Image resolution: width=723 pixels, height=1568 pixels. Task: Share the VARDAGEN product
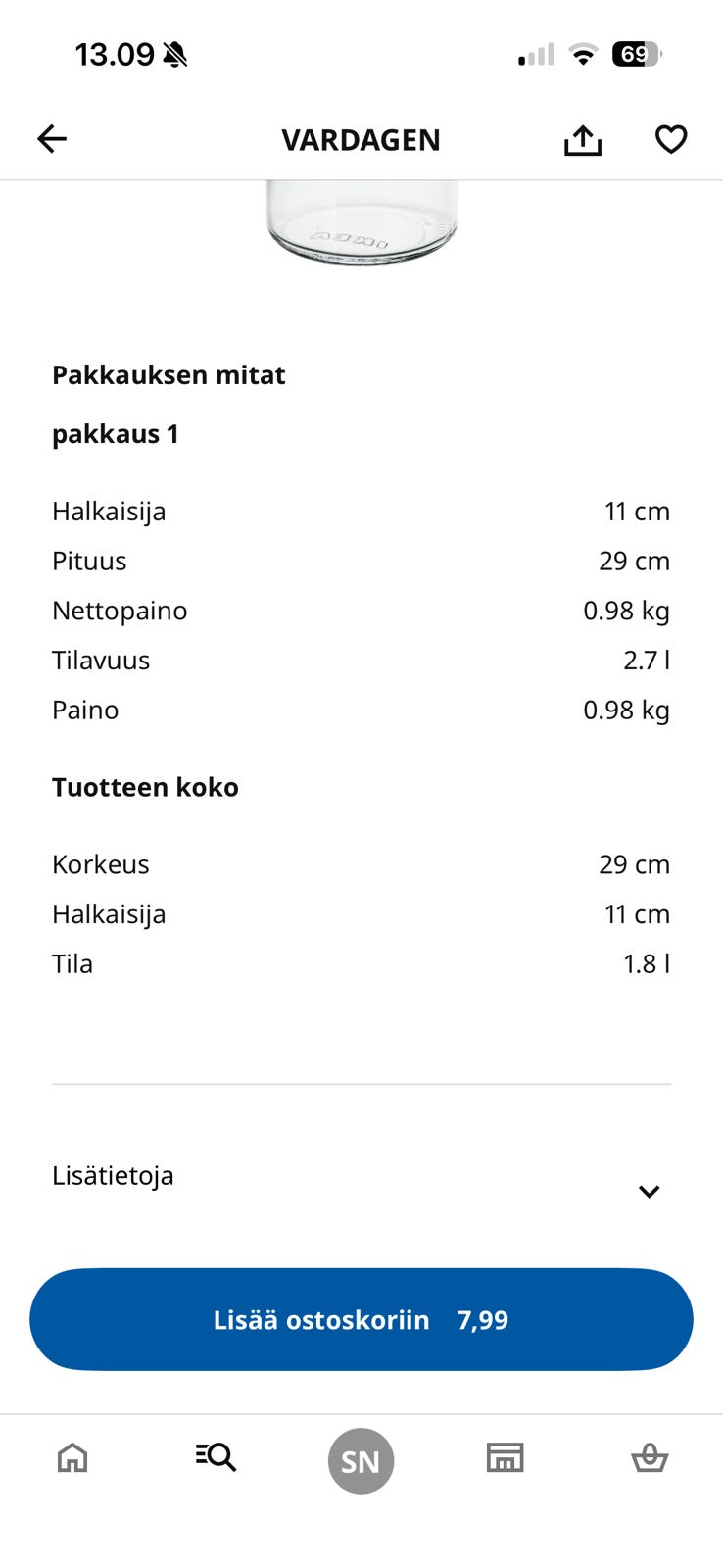pyautogui.click(x=583, y=140)
